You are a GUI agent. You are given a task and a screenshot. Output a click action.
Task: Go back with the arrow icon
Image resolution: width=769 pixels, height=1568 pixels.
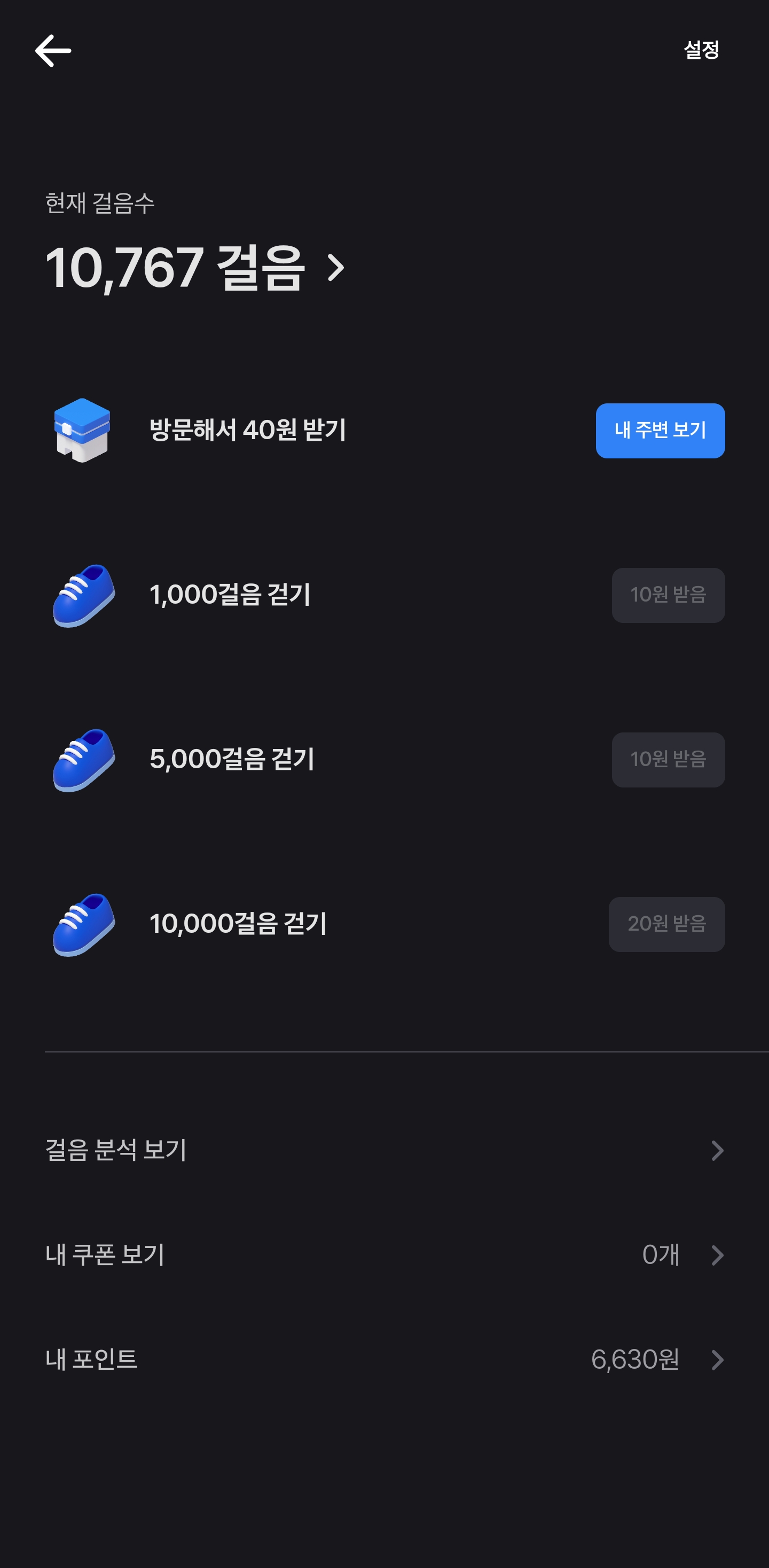point(53,51)
